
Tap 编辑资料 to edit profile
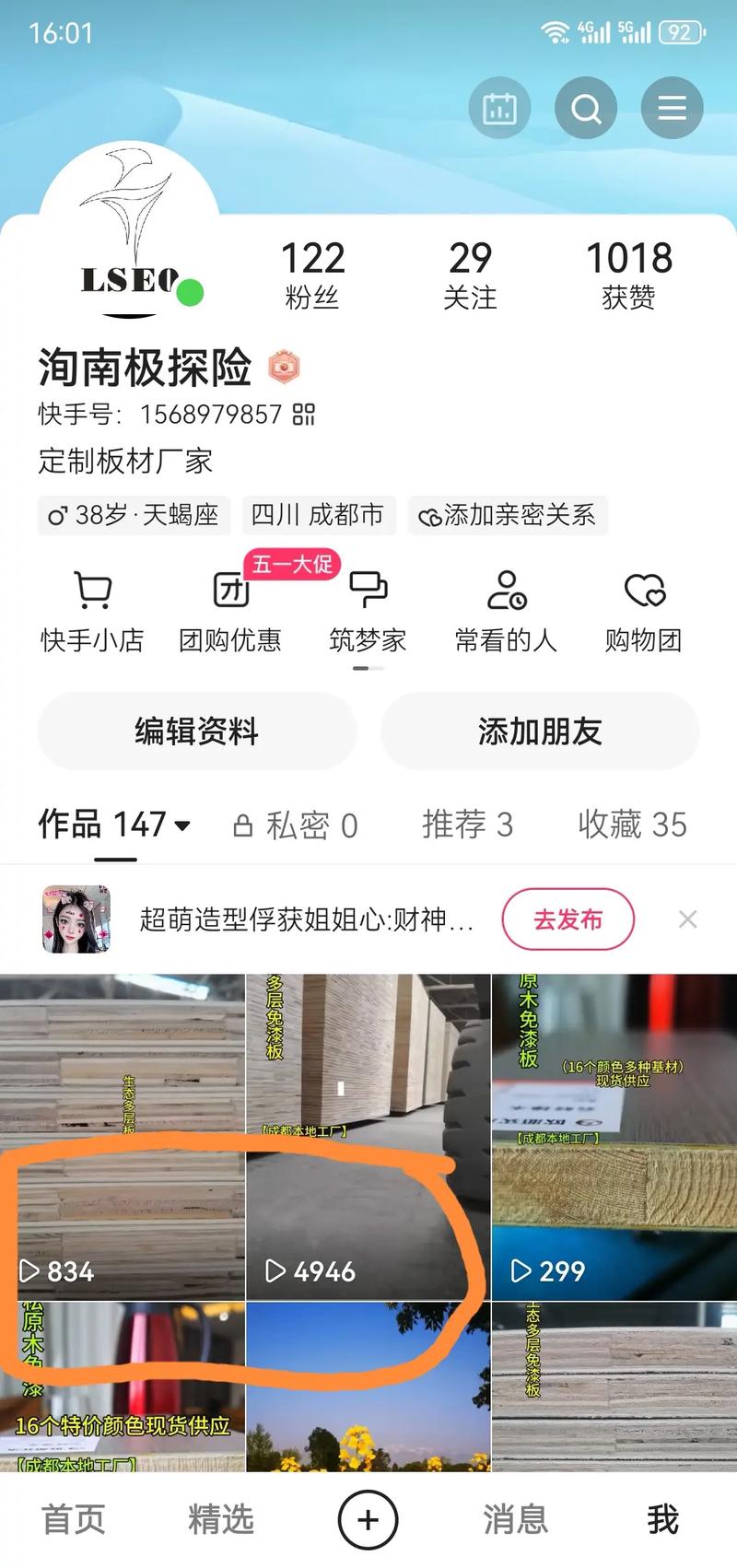point(196,731)
